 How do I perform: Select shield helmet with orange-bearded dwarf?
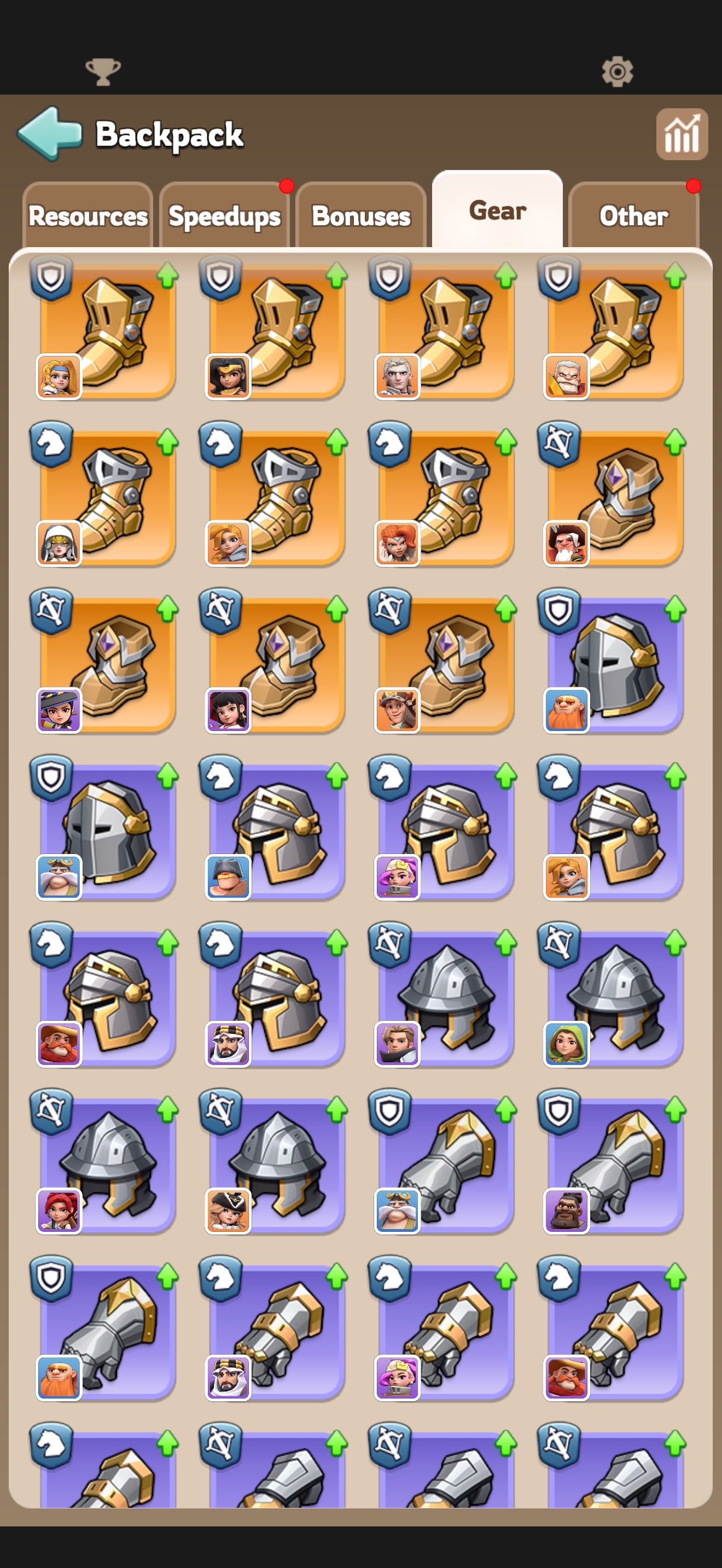coord(613,663)
